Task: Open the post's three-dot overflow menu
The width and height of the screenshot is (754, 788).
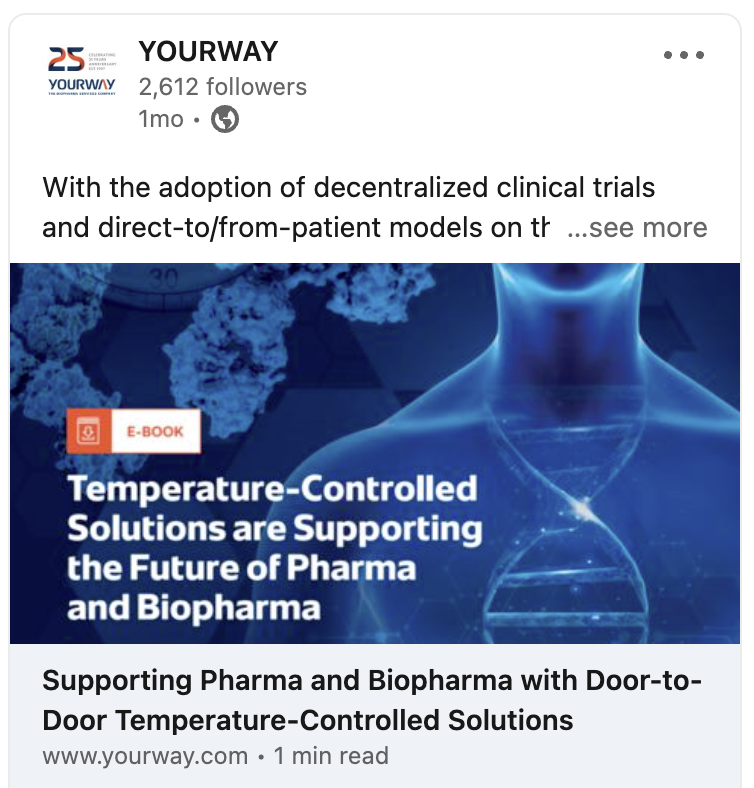Action: pos(684,55)
